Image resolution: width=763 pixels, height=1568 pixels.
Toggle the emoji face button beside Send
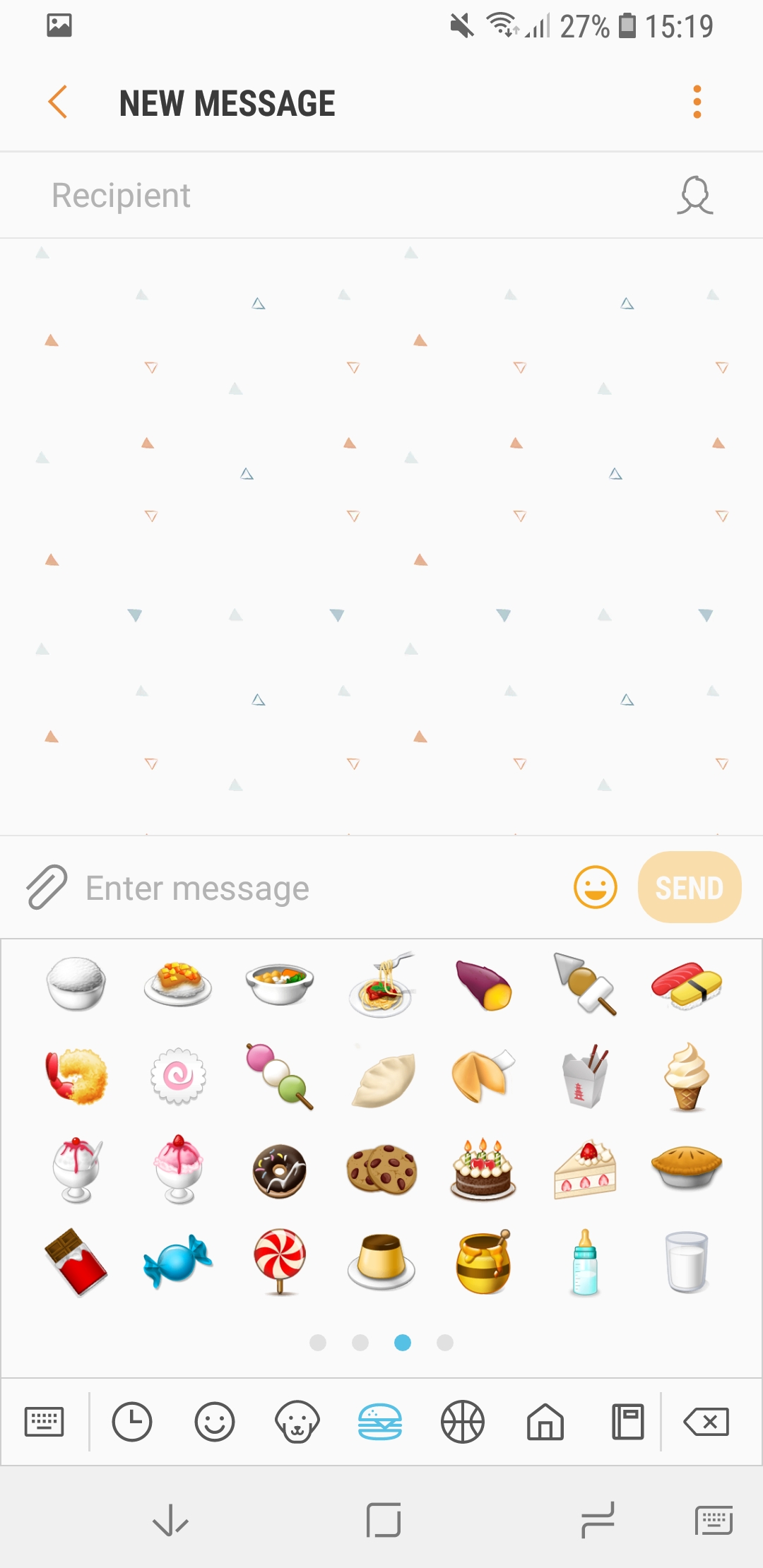(596, 887)
